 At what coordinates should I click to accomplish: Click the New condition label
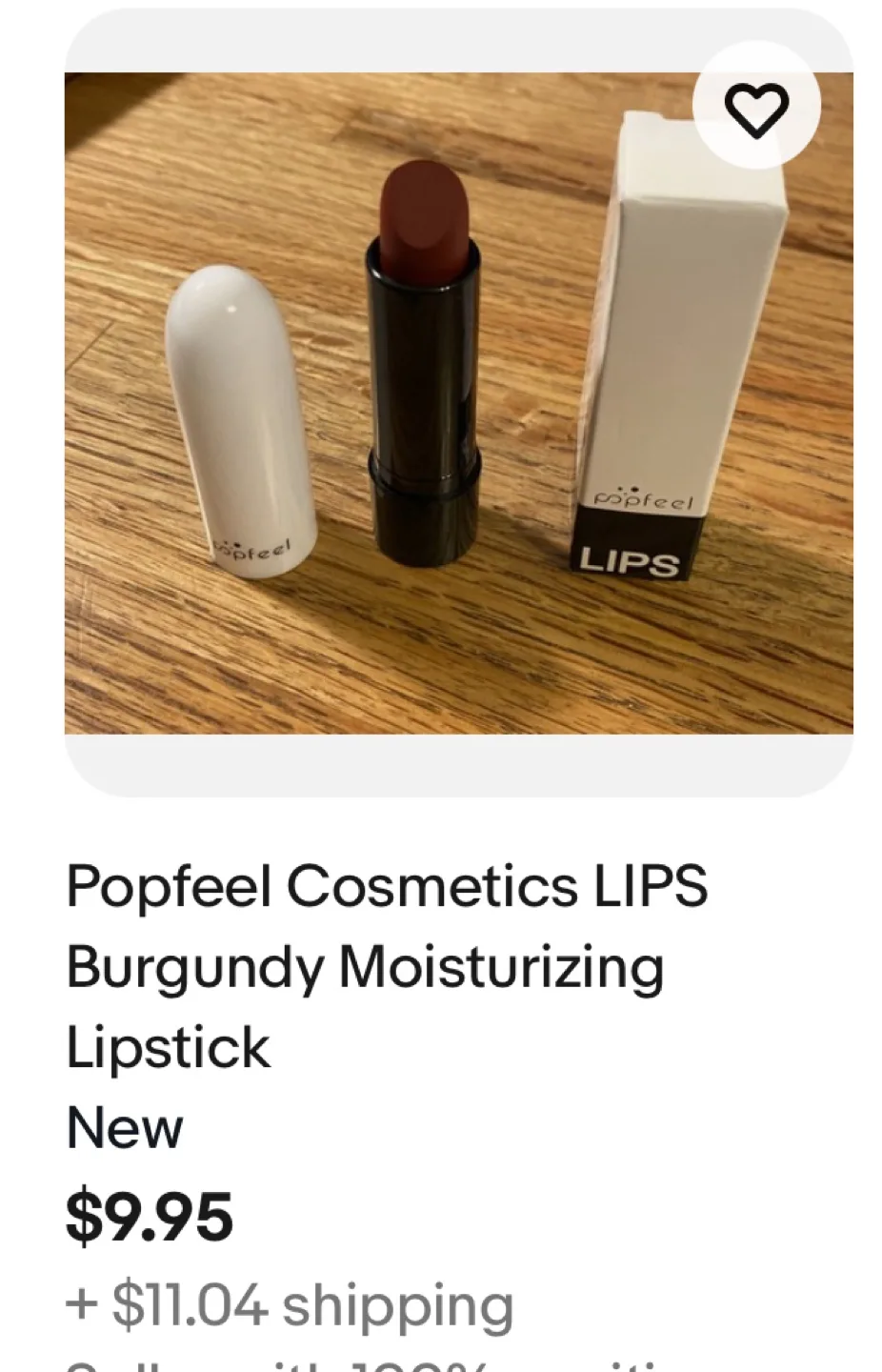pyautogui.click(x=123, y=1128)
